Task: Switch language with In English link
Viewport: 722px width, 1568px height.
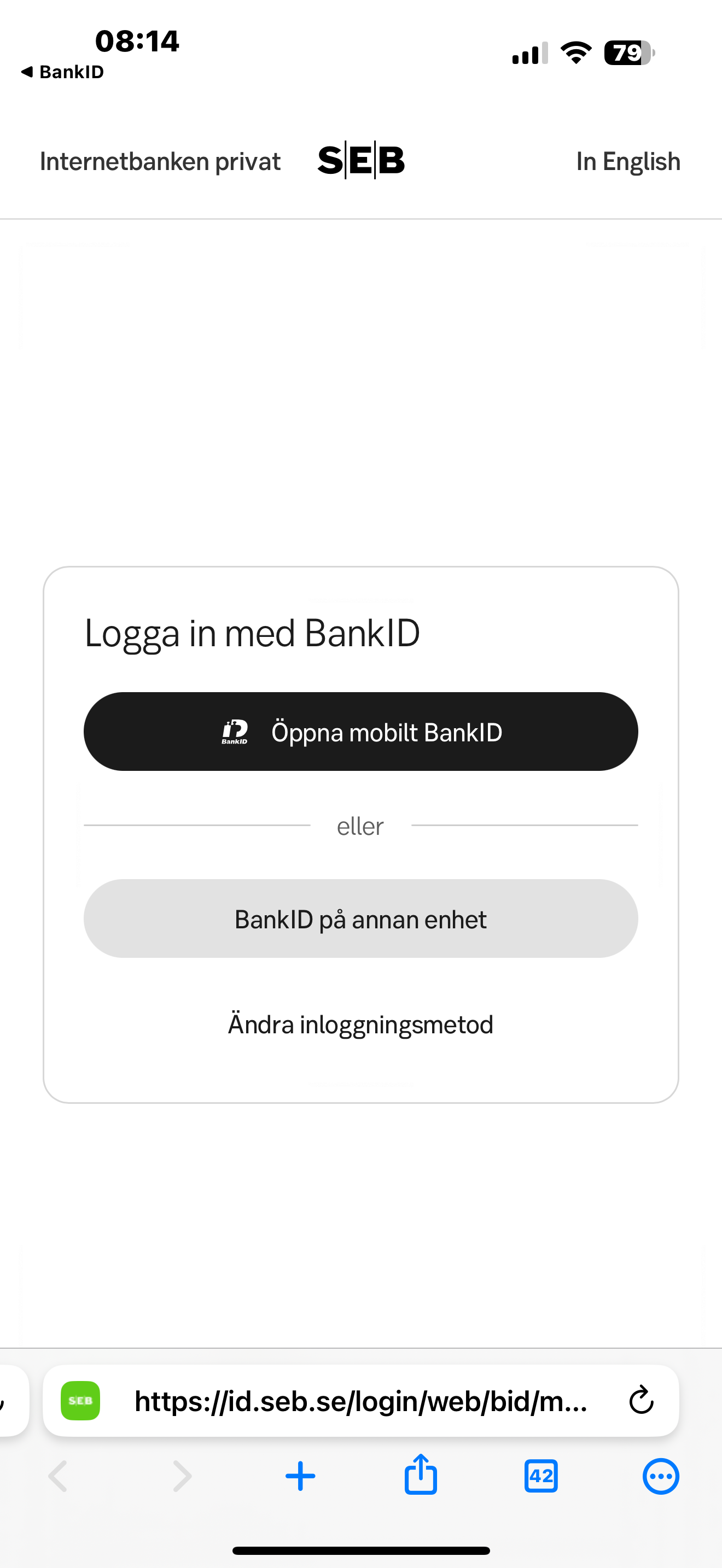Action: (x=627, y=161)
